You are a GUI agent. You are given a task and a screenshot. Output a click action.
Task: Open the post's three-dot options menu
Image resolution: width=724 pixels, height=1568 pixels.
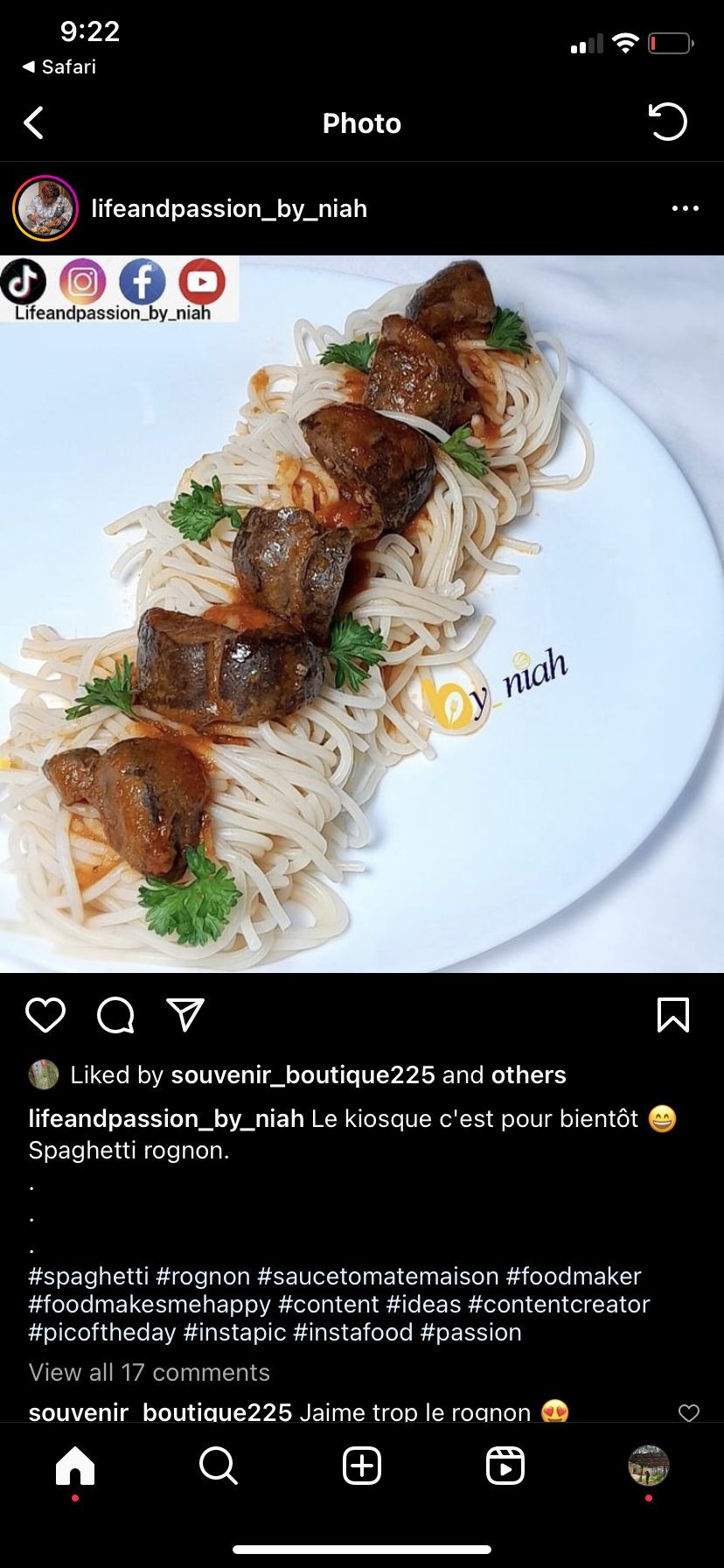pos(686,208)
